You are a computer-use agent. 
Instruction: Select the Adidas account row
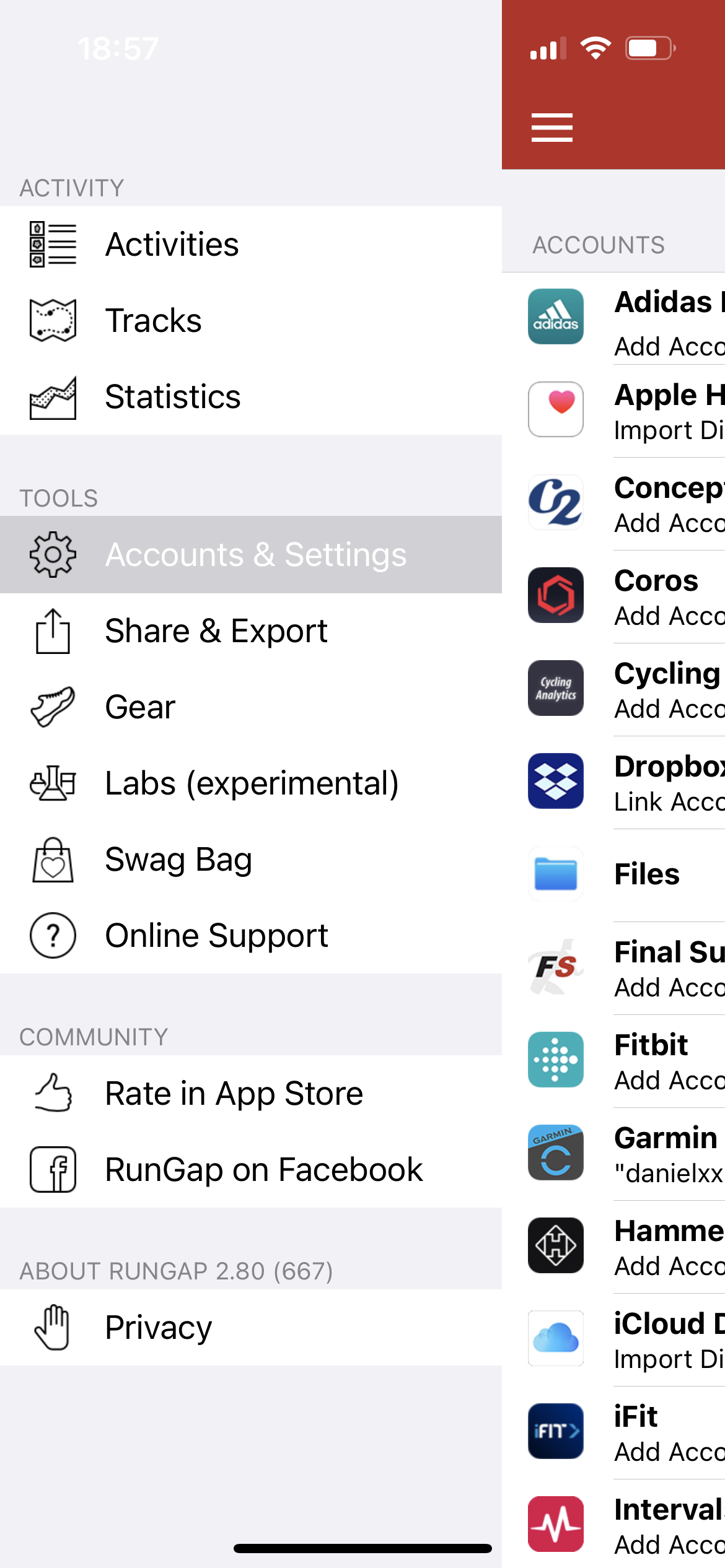(613, 318)
